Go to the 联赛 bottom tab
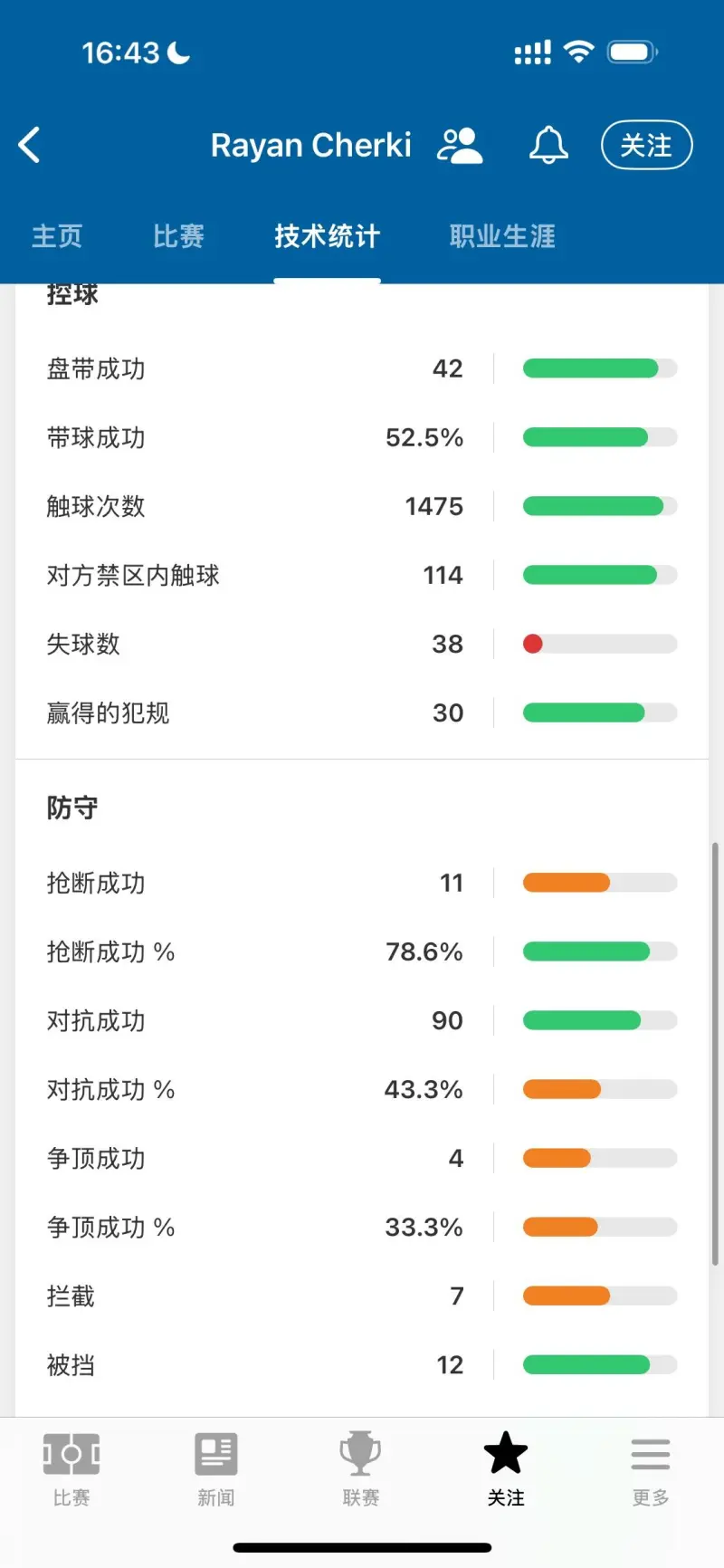 (x=360, y=1468)
